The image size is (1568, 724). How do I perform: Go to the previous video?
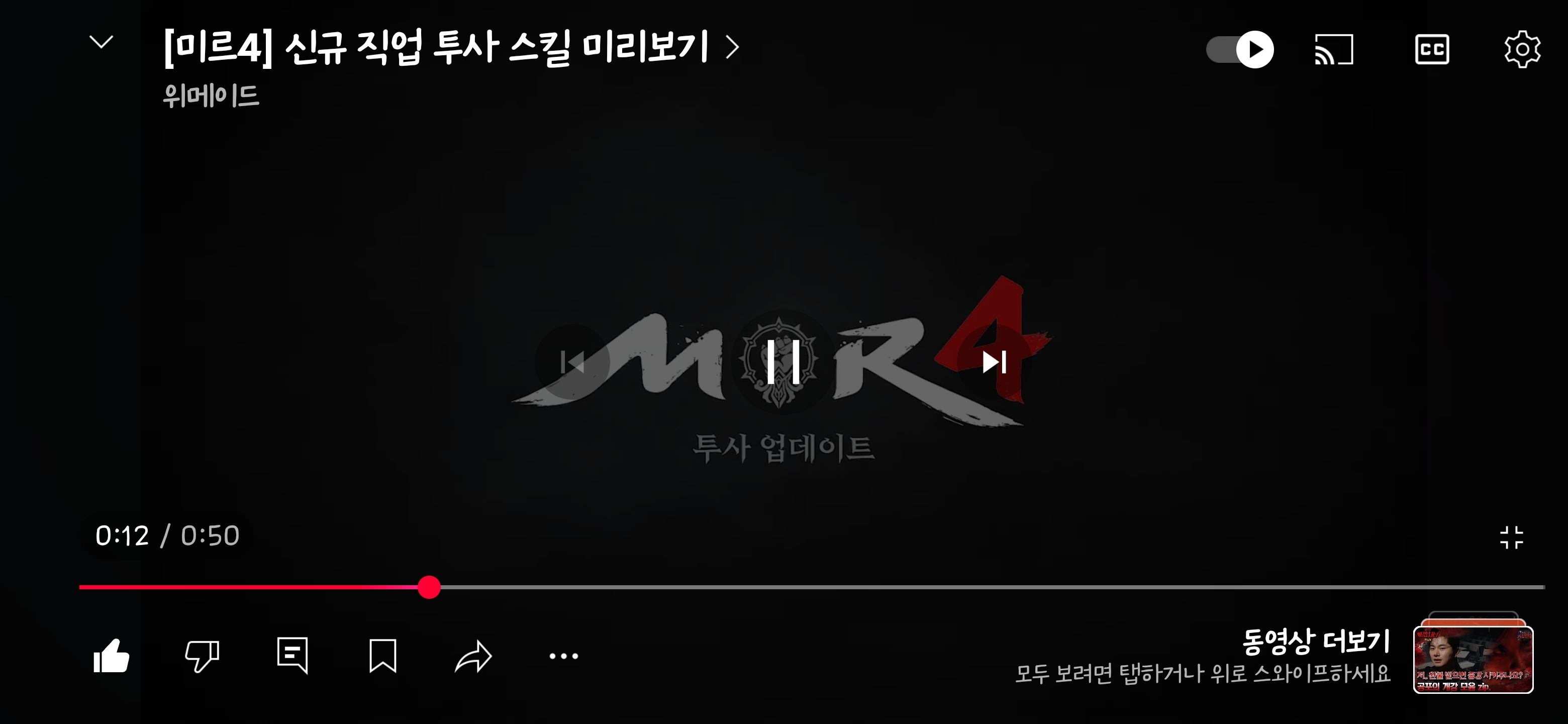(x=572, y=363)
